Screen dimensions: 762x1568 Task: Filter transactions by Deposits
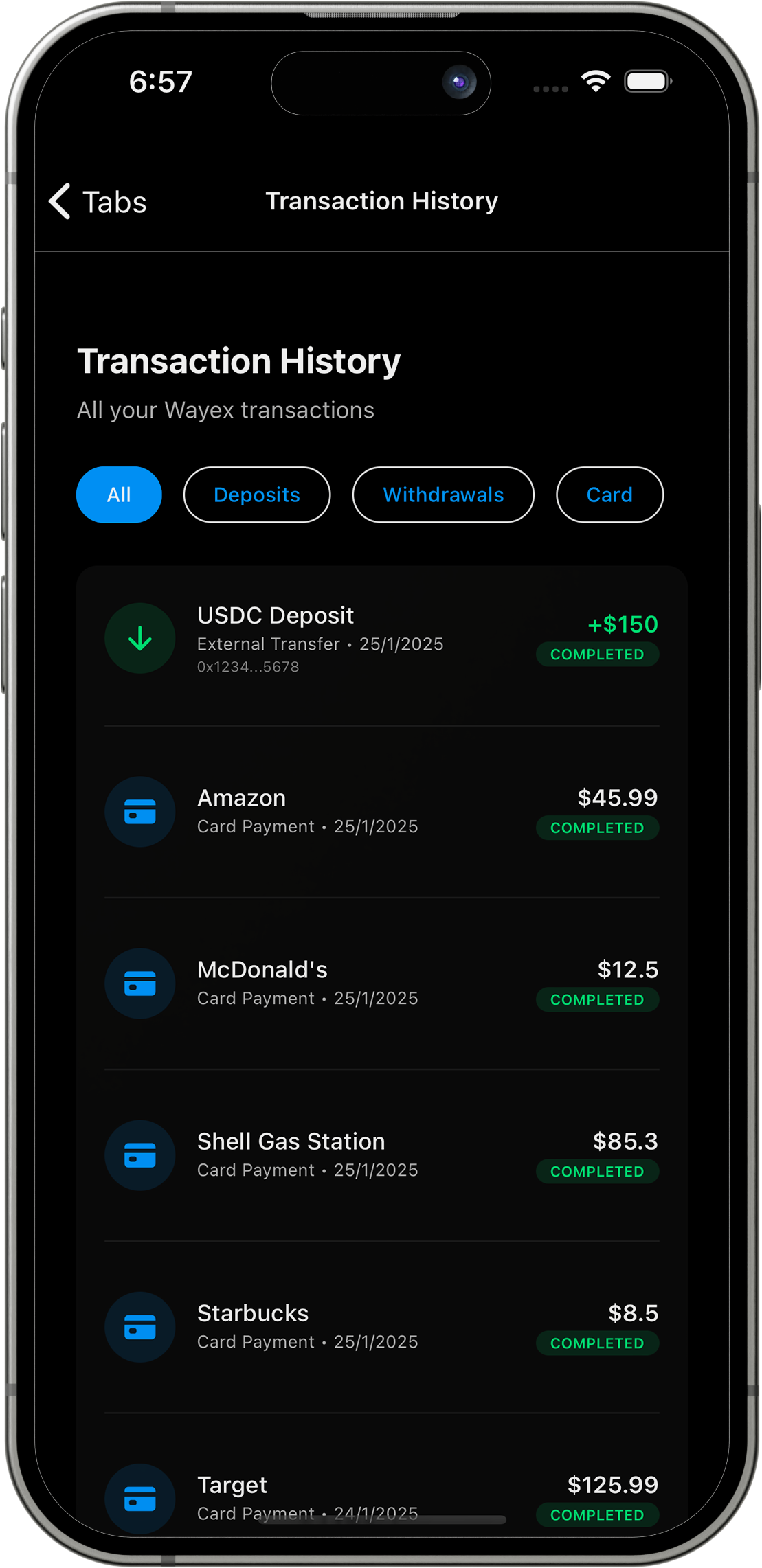click(256, 495)
